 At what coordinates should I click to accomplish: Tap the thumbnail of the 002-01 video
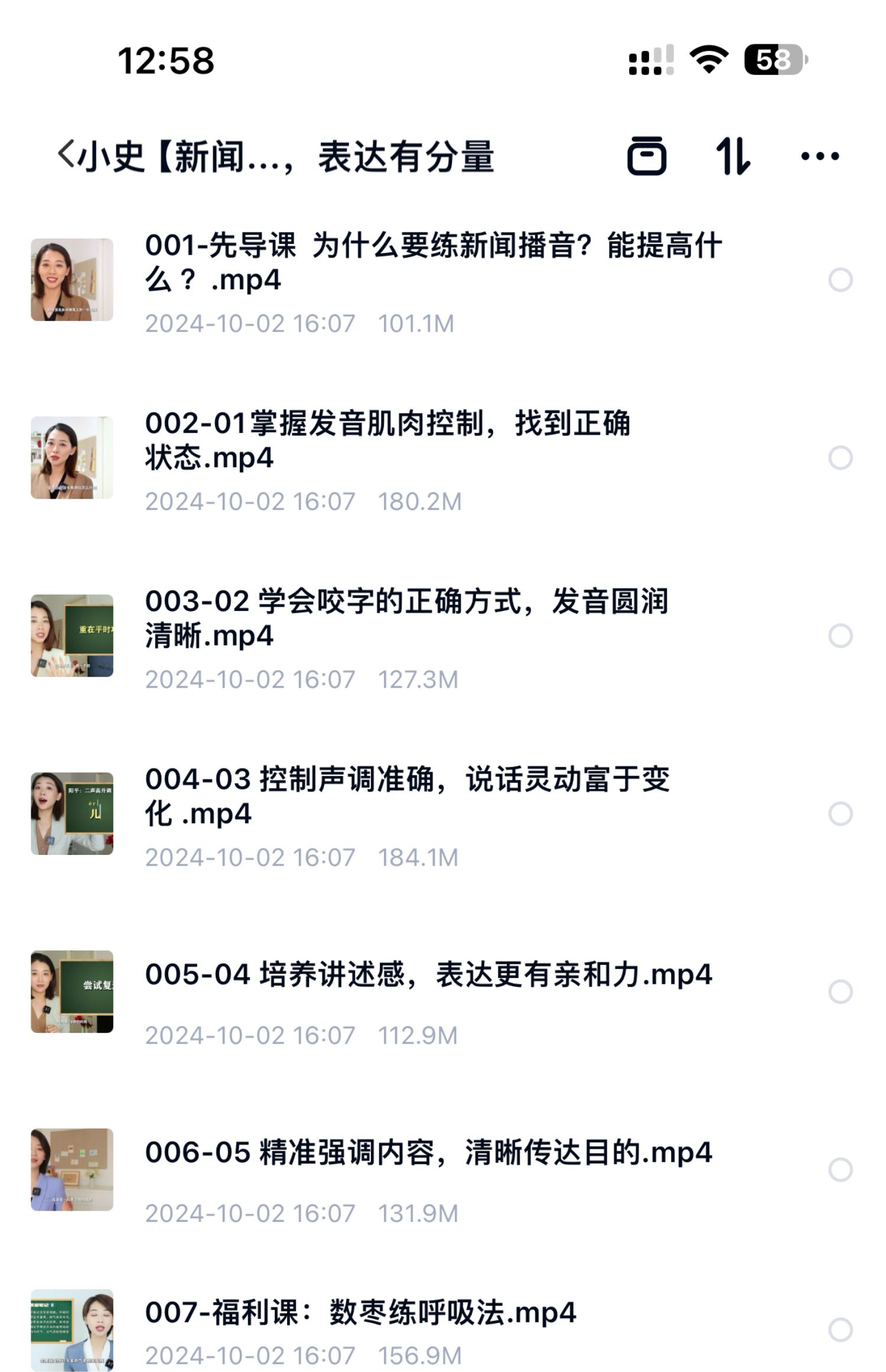pos(71,458)
